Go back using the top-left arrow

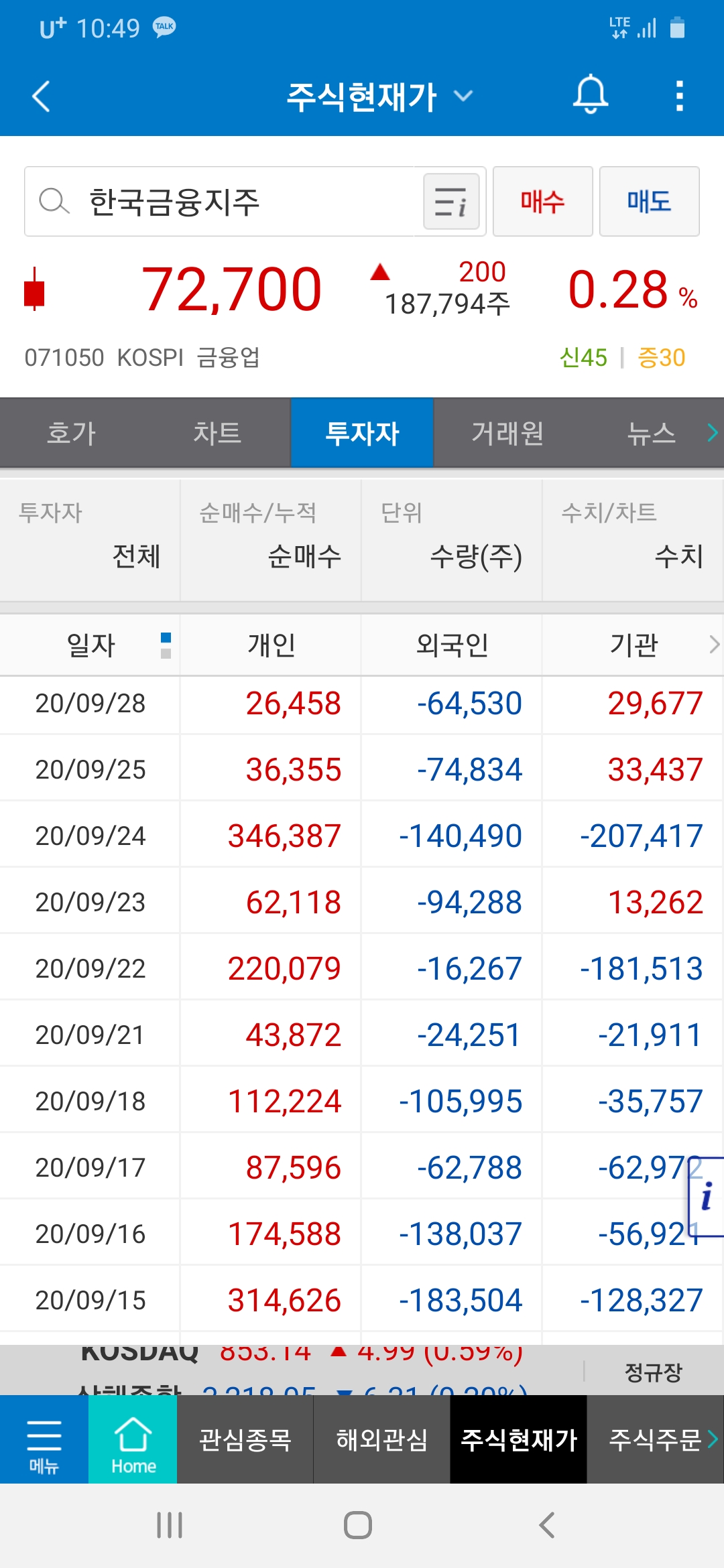coord(42,96)
